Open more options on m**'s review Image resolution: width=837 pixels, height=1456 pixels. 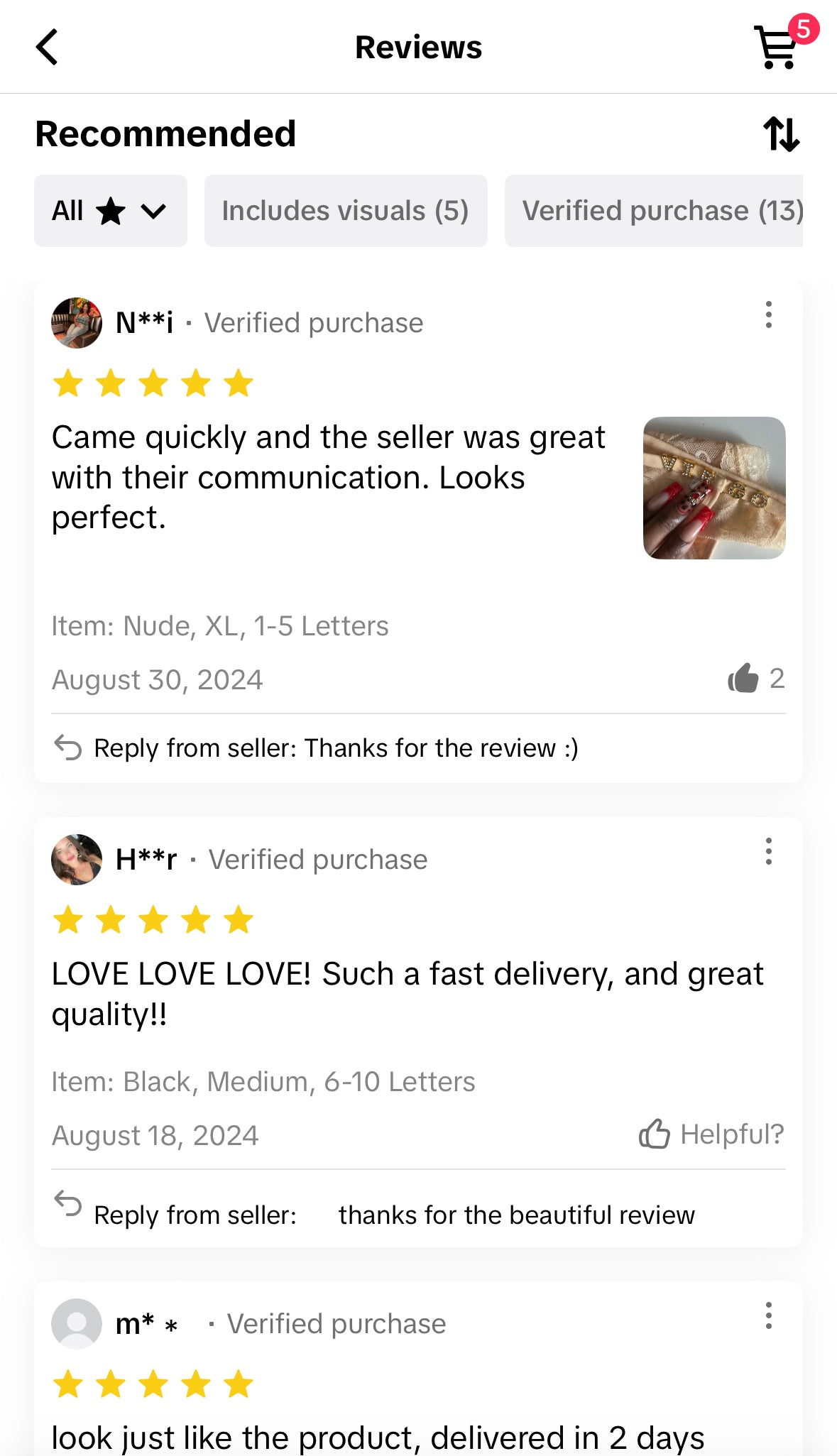click(x=768, y=1315)
